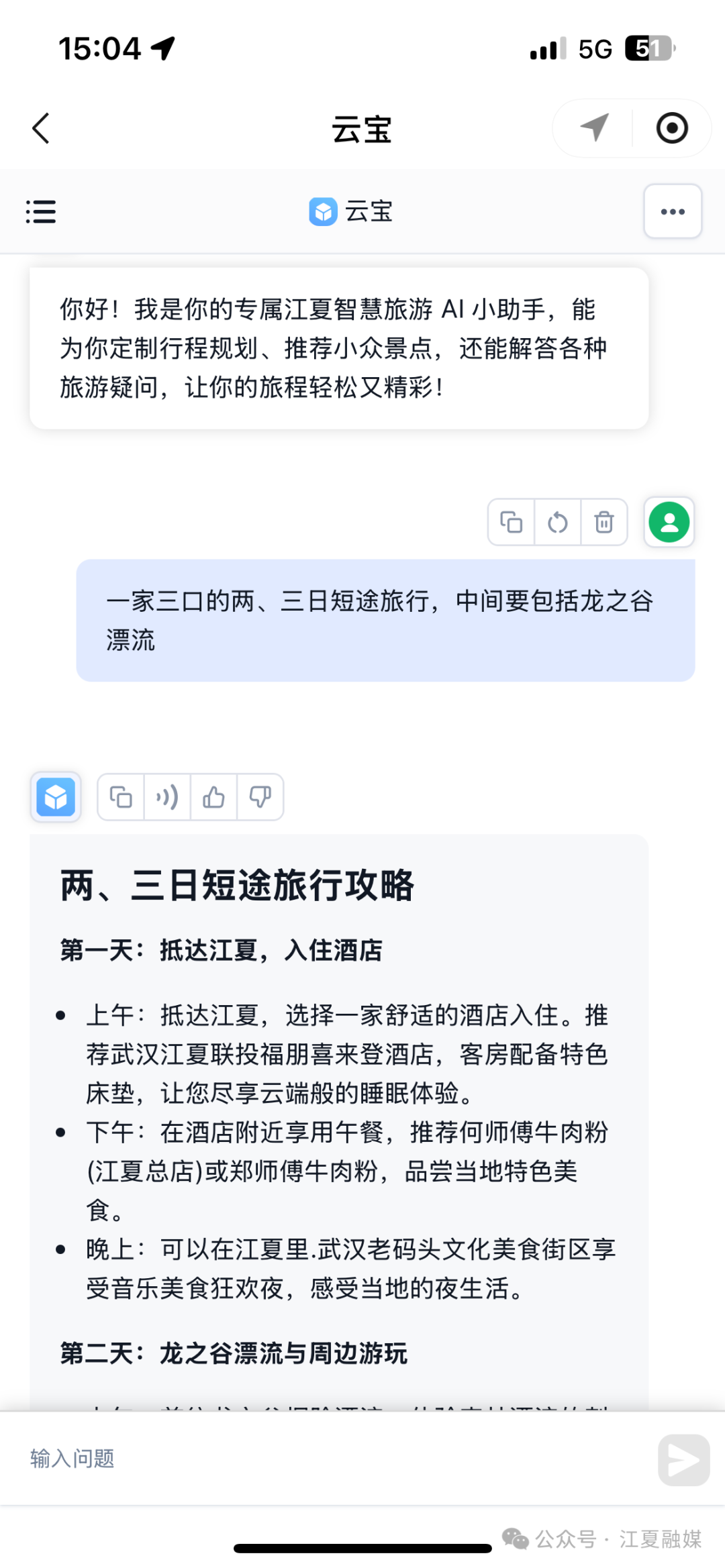Regenerate the answer to the trip question

[558, 522]
